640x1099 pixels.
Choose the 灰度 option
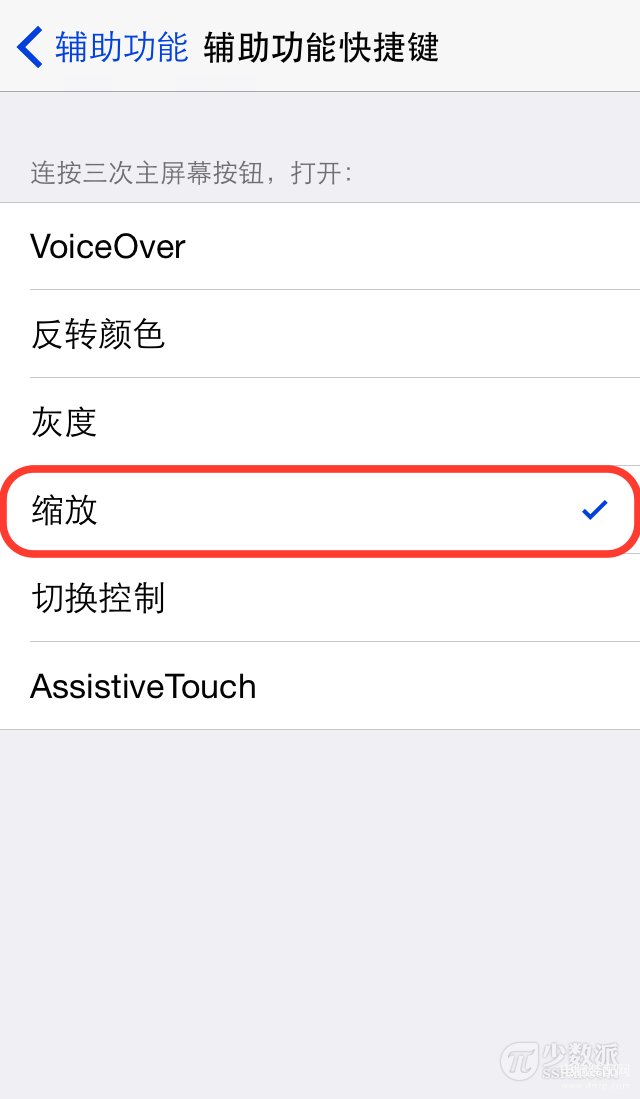click(320, 422)
